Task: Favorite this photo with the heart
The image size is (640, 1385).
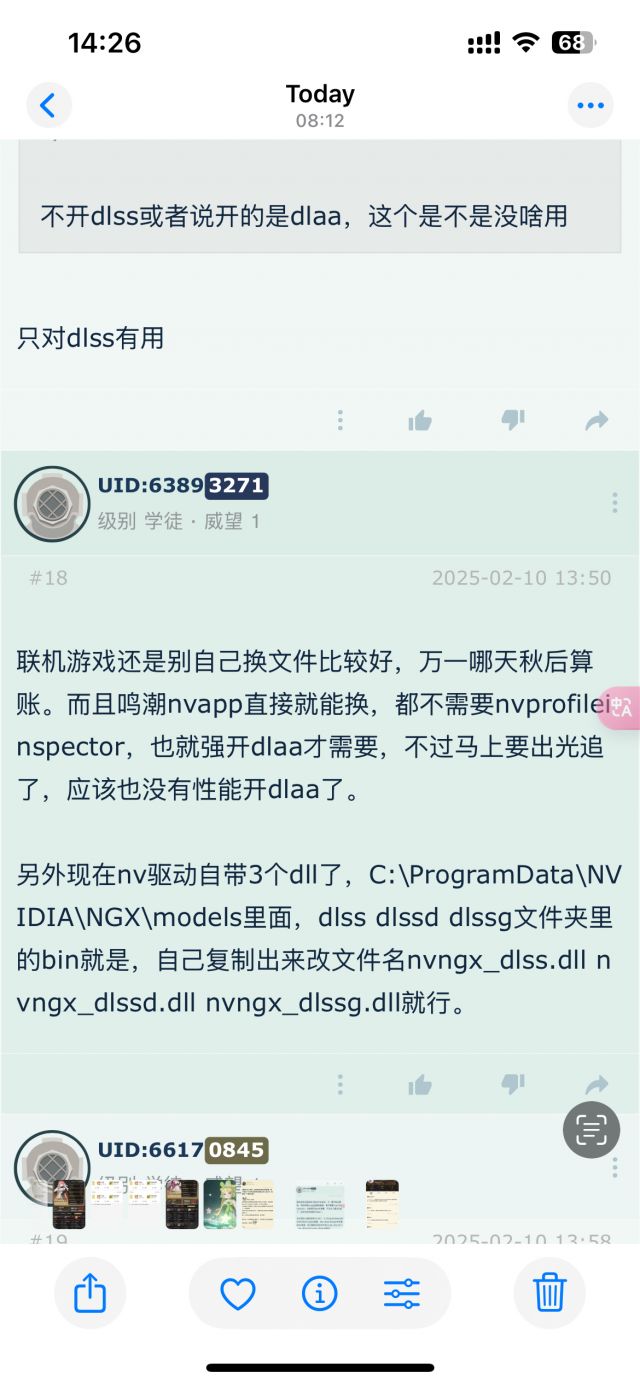Action: click(238, 1294)
